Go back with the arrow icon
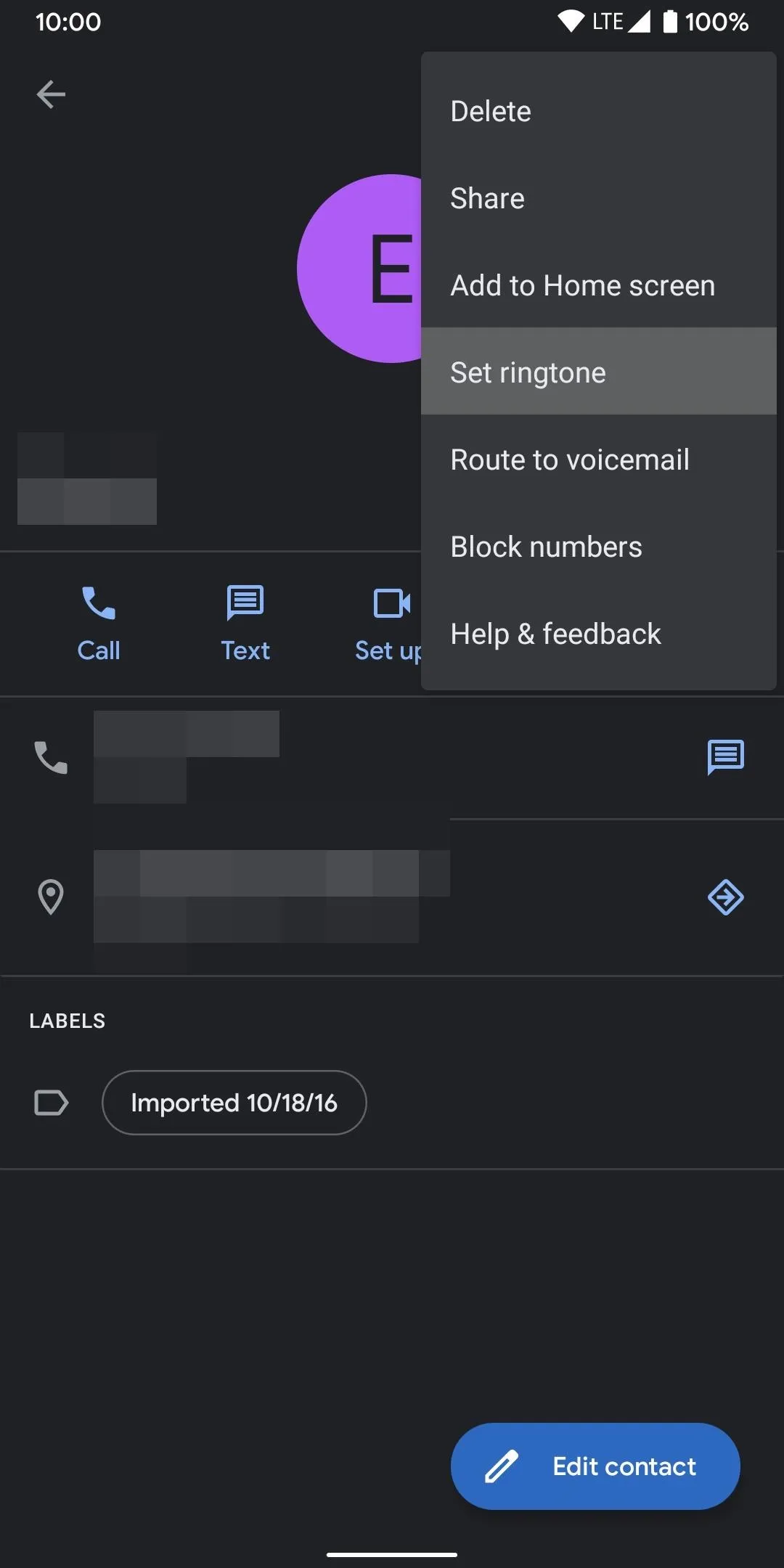The width and height of the screenshot is (784, 1568). pos(51,94)
